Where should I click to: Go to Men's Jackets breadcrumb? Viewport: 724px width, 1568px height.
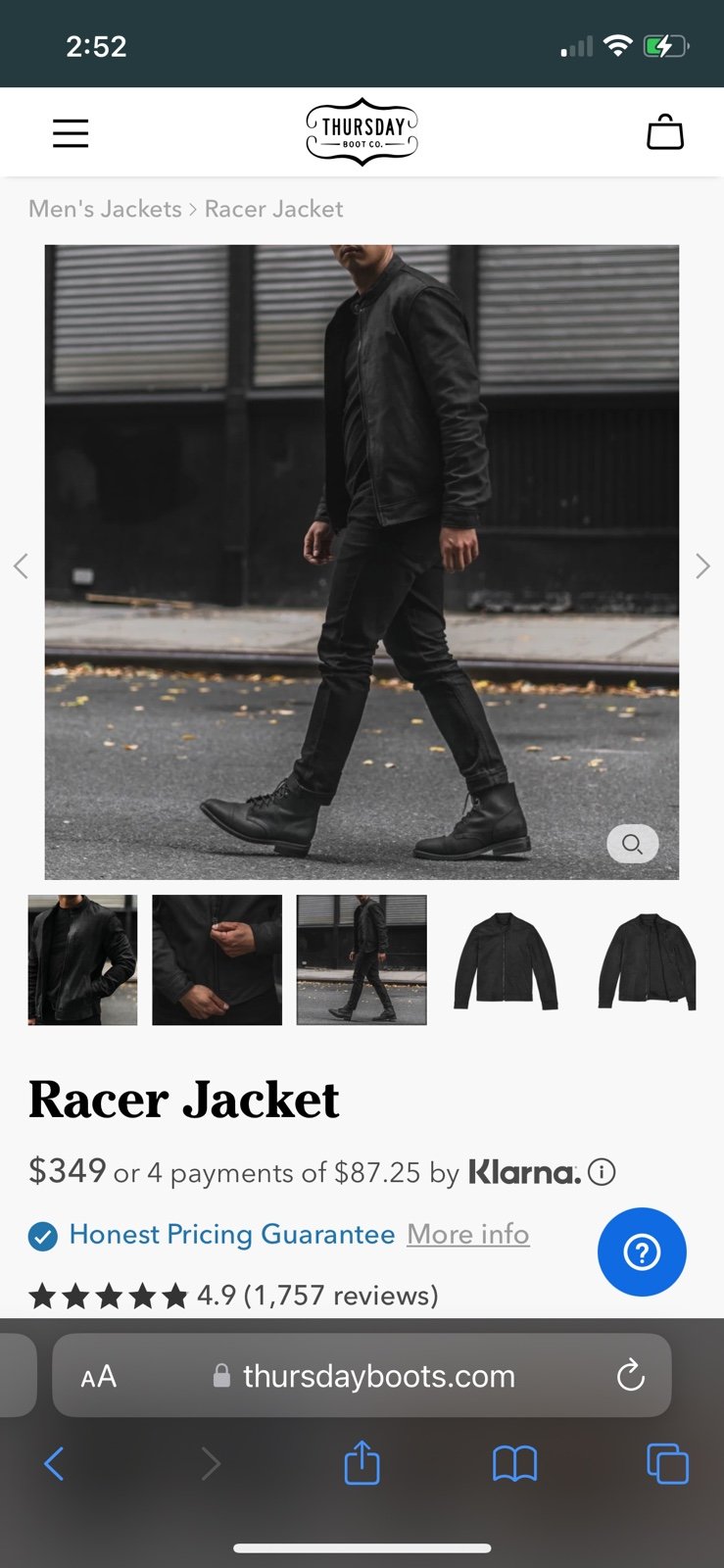click(105, 209)
